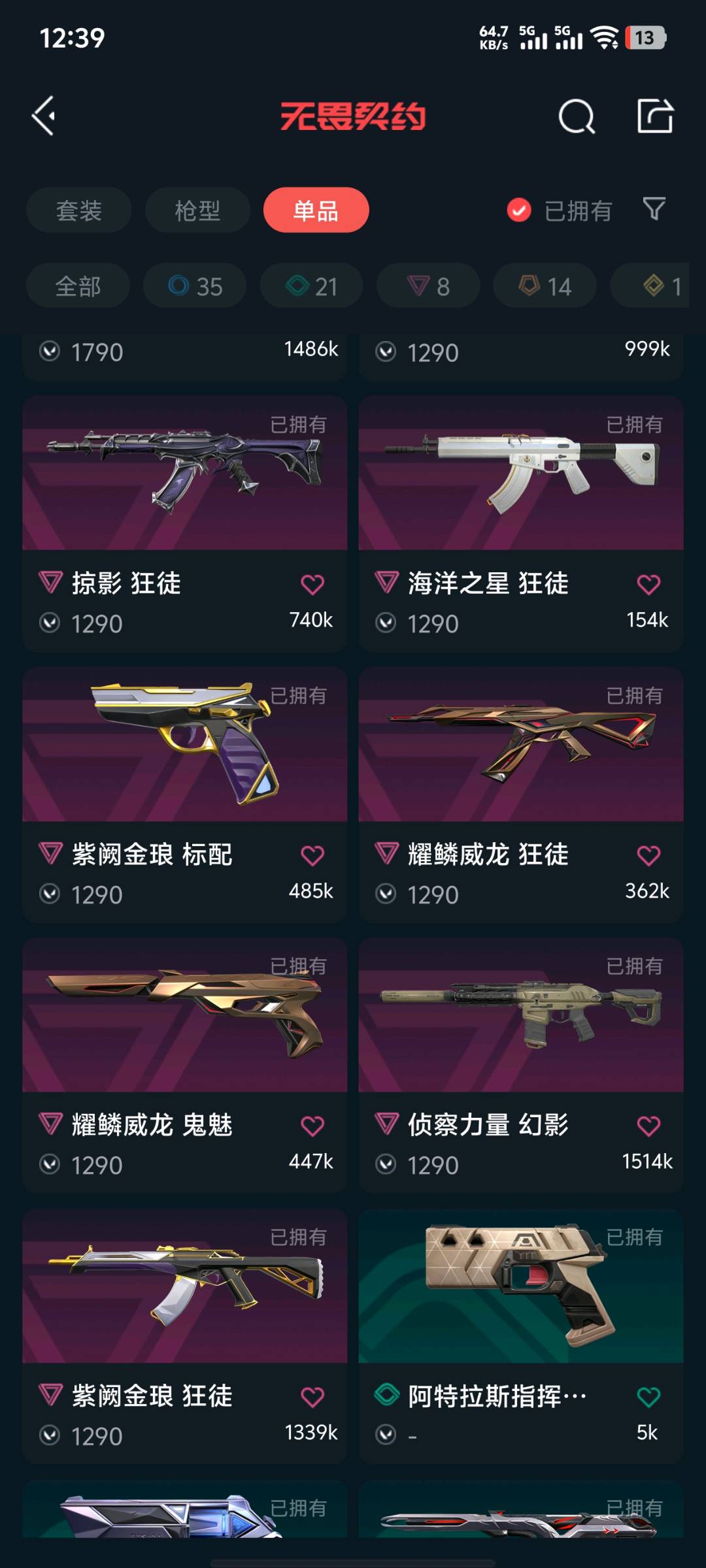Uncheck the 已拥有 owned filter
This screenshot has height=1568, width=706.
click(519, 210)
